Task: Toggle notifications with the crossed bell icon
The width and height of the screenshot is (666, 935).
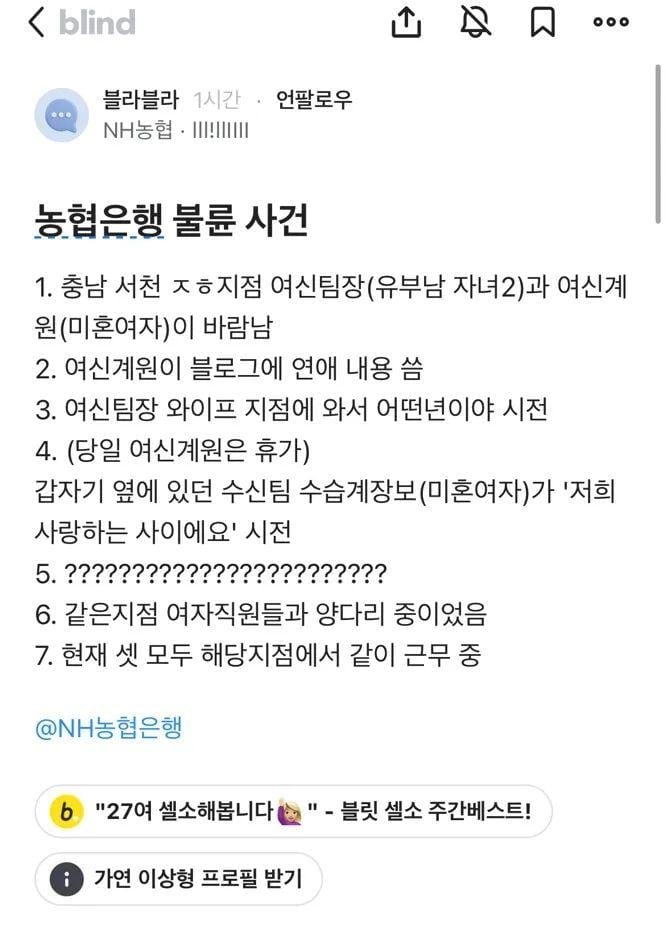Action: [476, 23]
